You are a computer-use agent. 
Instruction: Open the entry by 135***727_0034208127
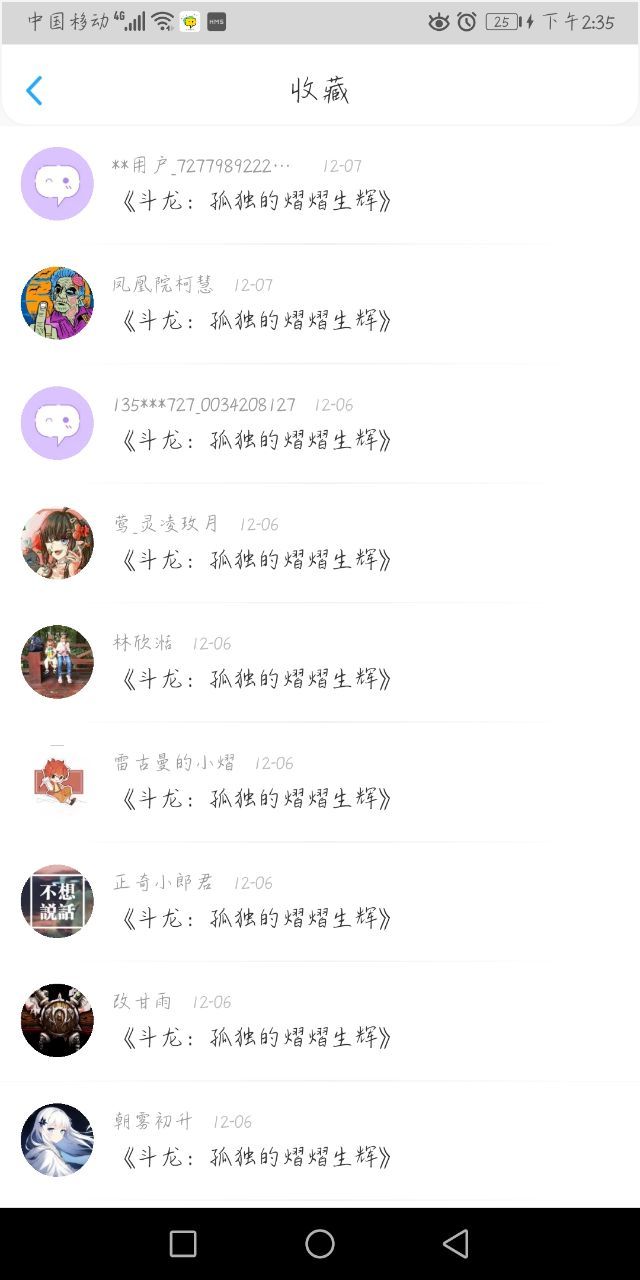click(x=320, y=423)
